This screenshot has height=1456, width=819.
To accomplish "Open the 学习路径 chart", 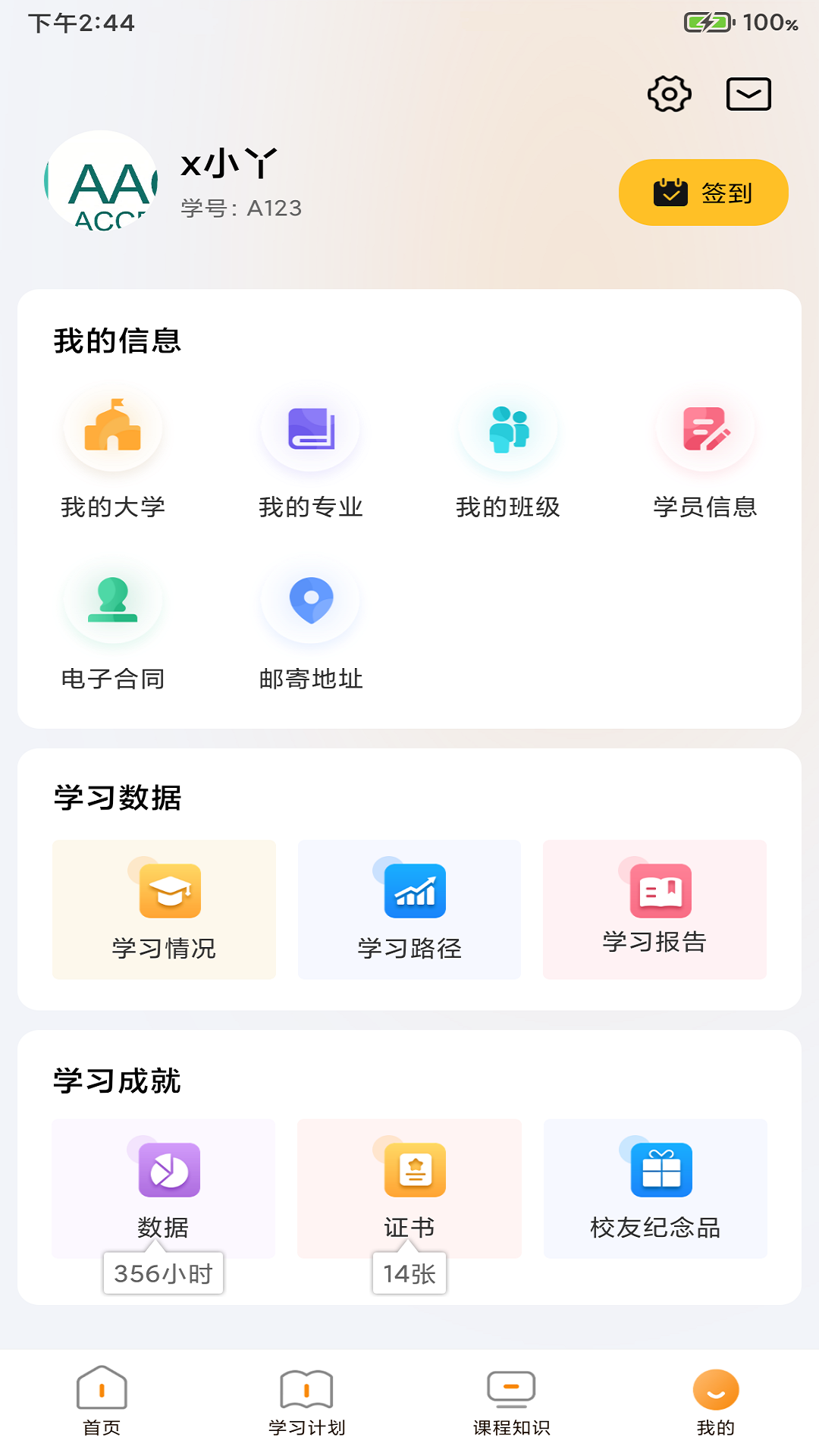I will [x=409, y=908].
